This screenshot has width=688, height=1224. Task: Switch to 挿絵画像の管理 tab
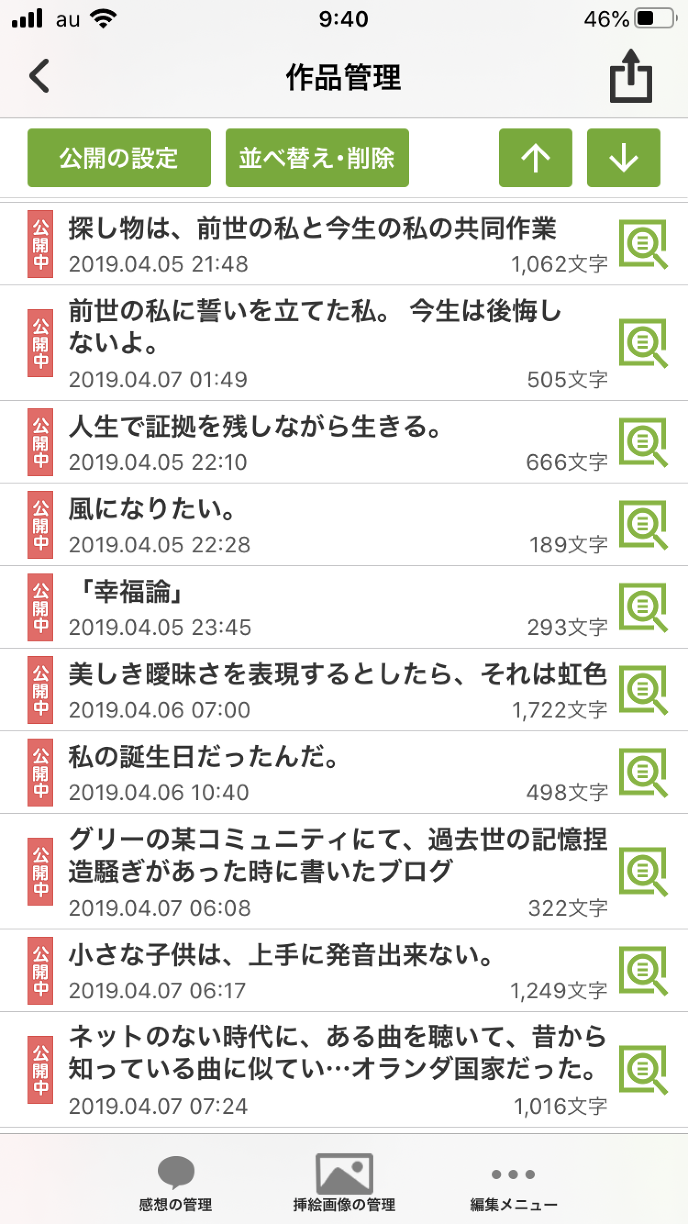pyautogui.click(x=344, y=1185)
